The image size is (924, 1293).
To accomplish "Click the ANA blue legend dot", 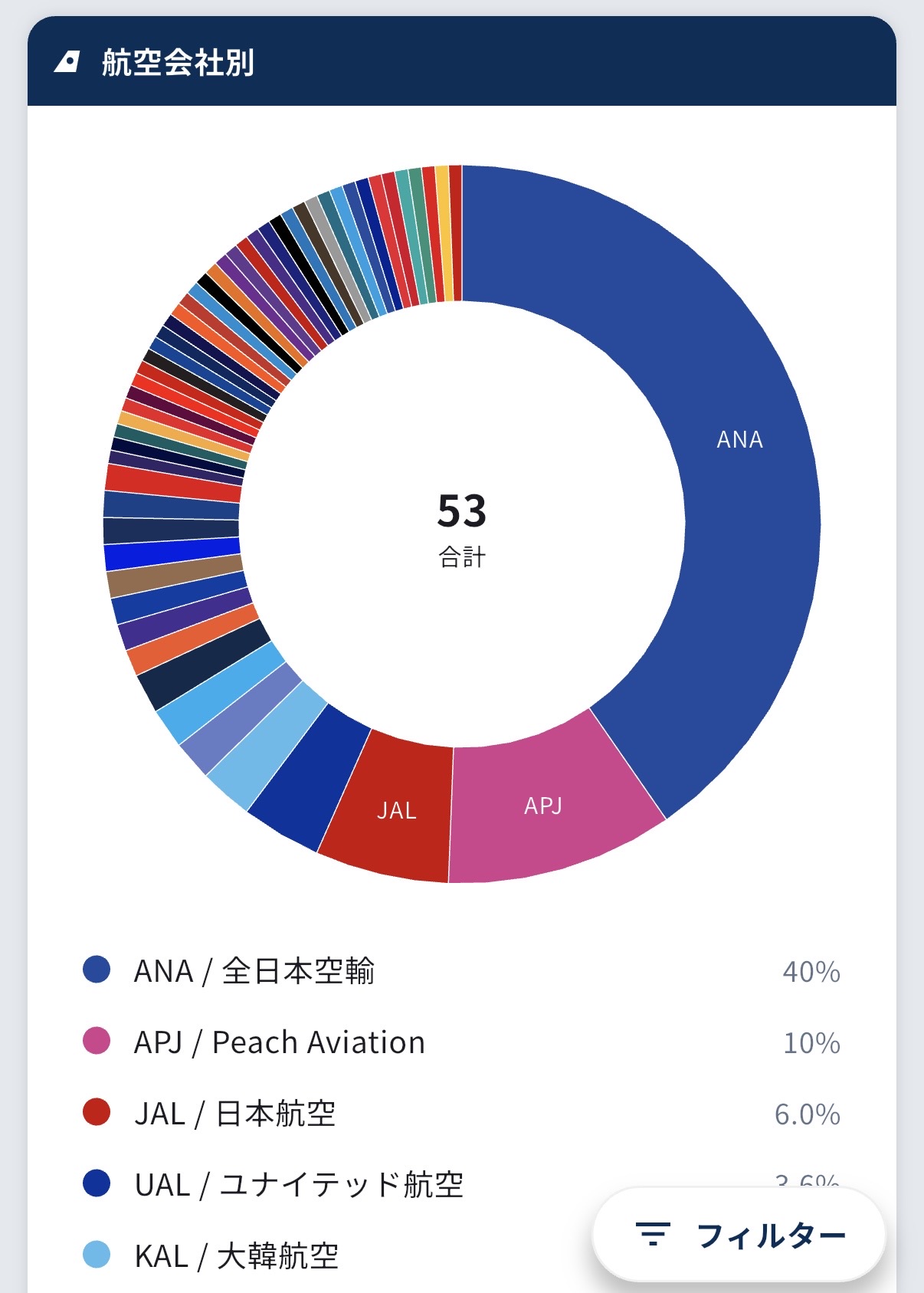I will [x=96, y=972].
